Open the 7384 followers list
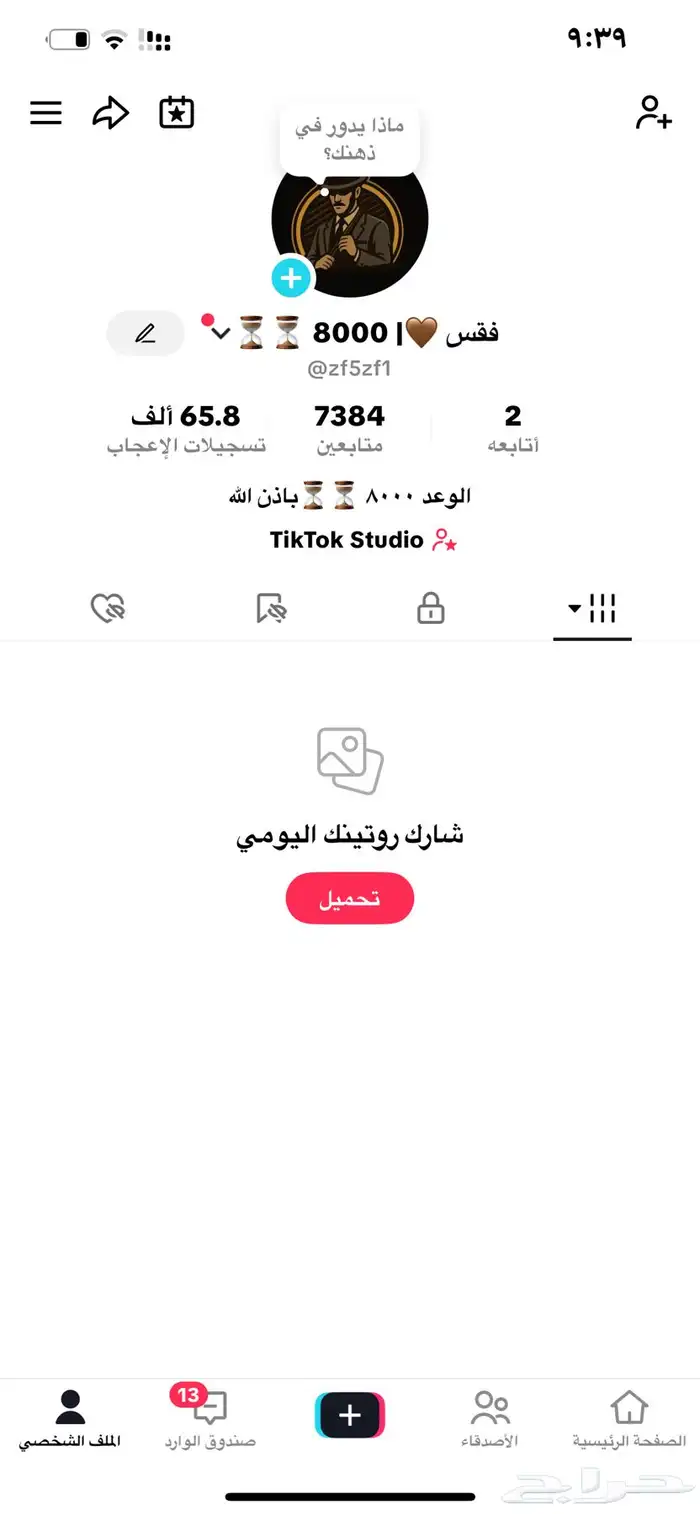The image size is (700, 1514). tap(349, 429)
